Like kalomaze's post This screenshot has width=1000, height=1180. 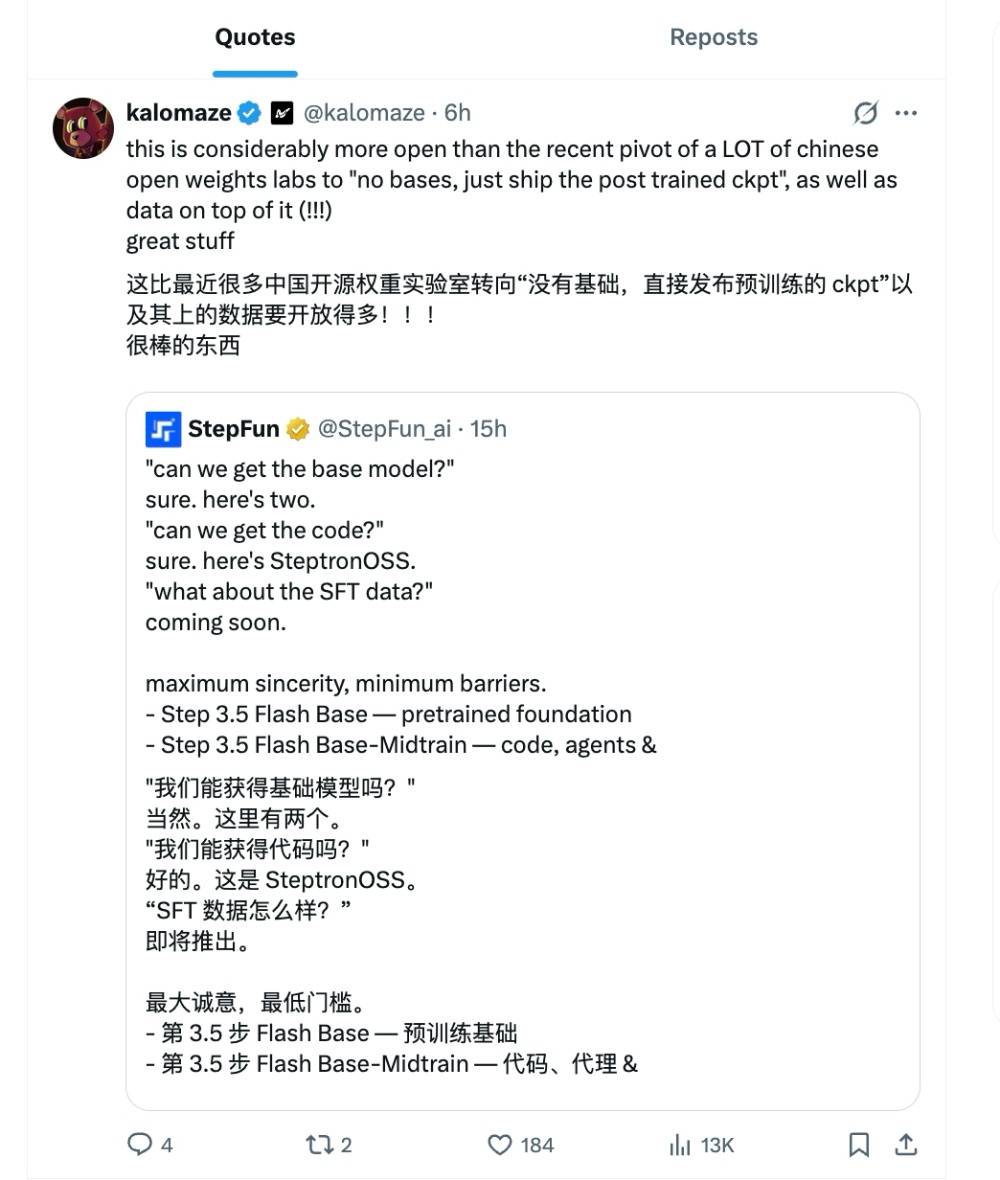tap(500, 1144)
